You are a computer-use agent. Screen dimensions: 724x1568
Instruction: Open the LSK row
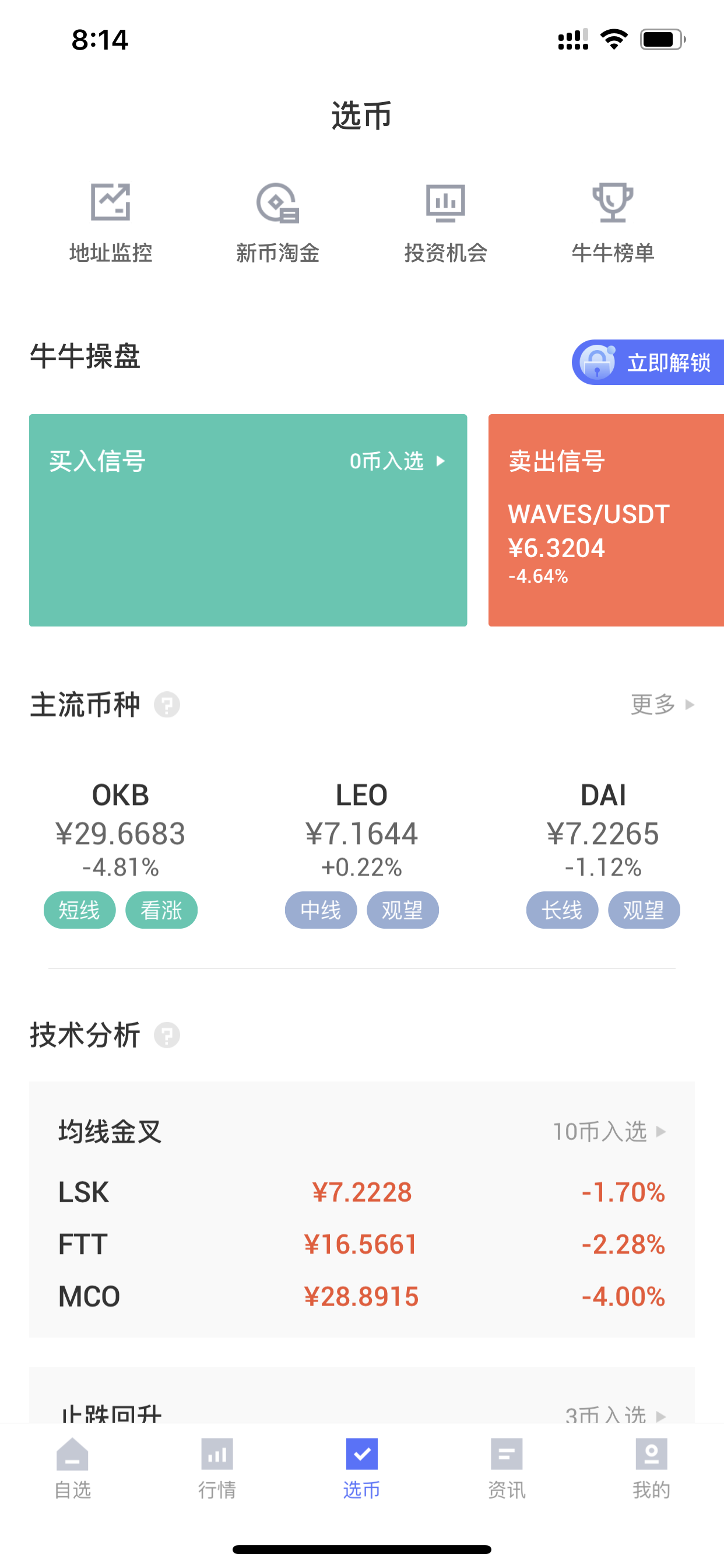tap(362, 1192)
